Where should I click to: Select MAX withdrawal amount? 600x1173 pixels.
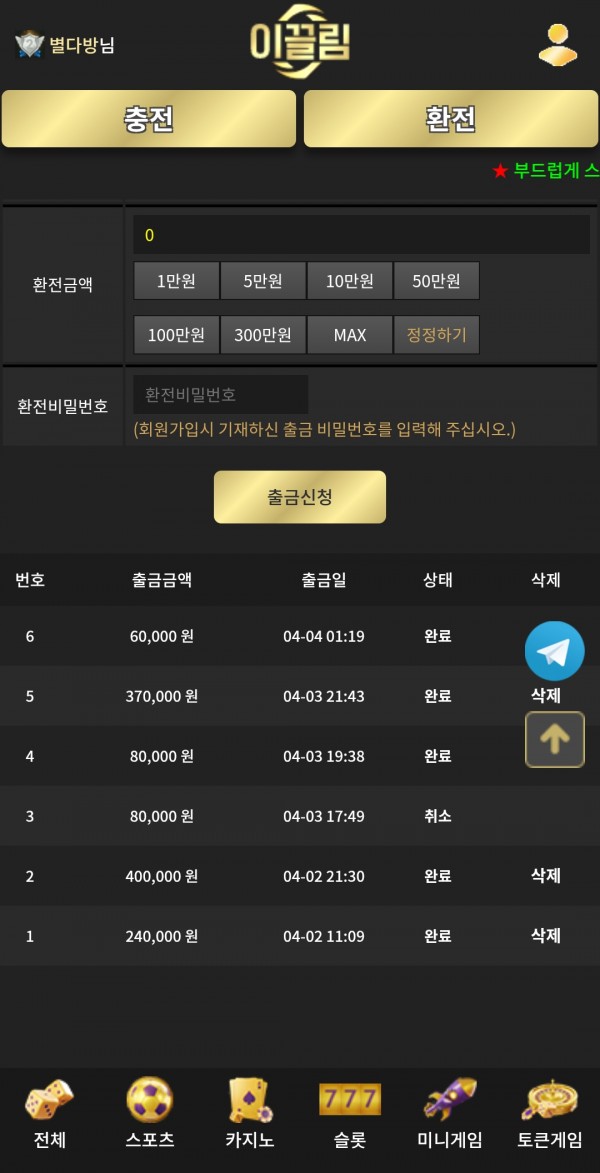(349, 334)
